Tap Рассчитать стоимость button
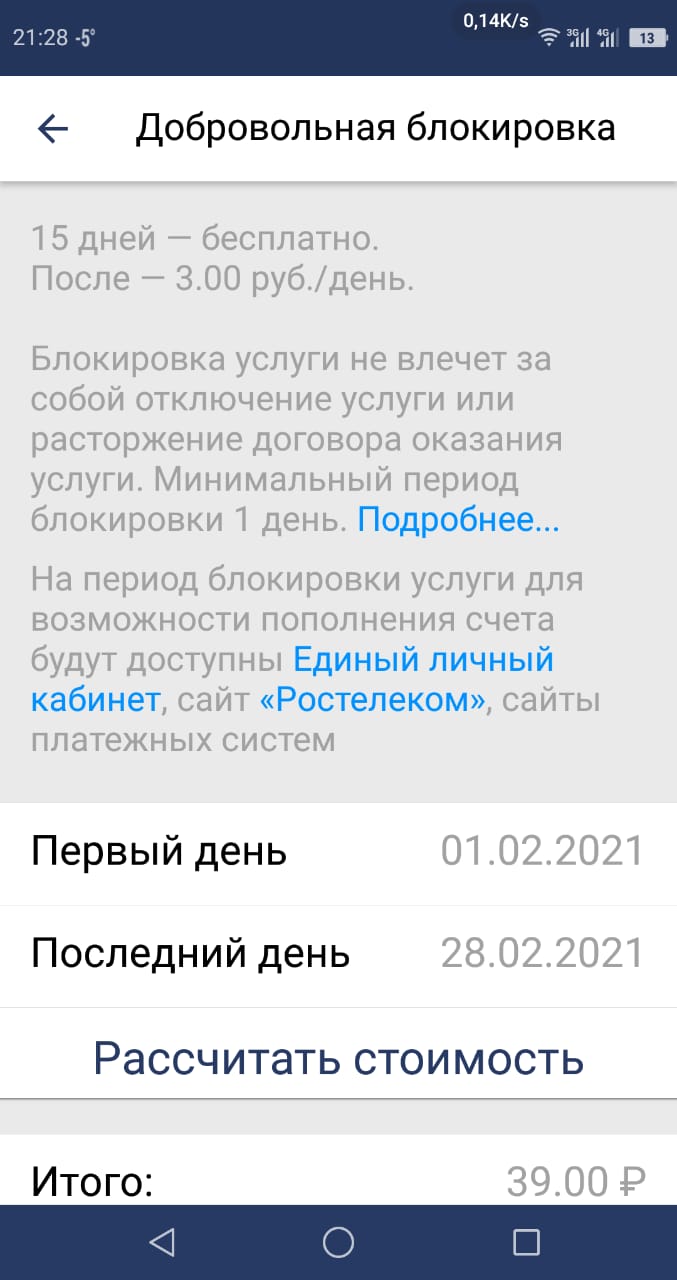This screenshot has width=677, height=1280. point(338,1057)
